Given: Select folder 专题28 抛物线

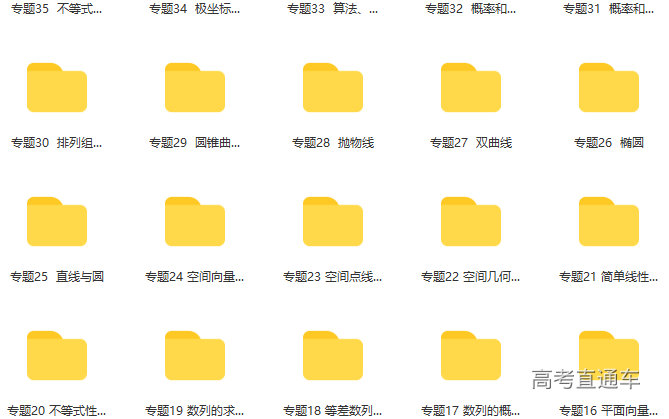Looking at the screenshot, I should pos(333,89).
